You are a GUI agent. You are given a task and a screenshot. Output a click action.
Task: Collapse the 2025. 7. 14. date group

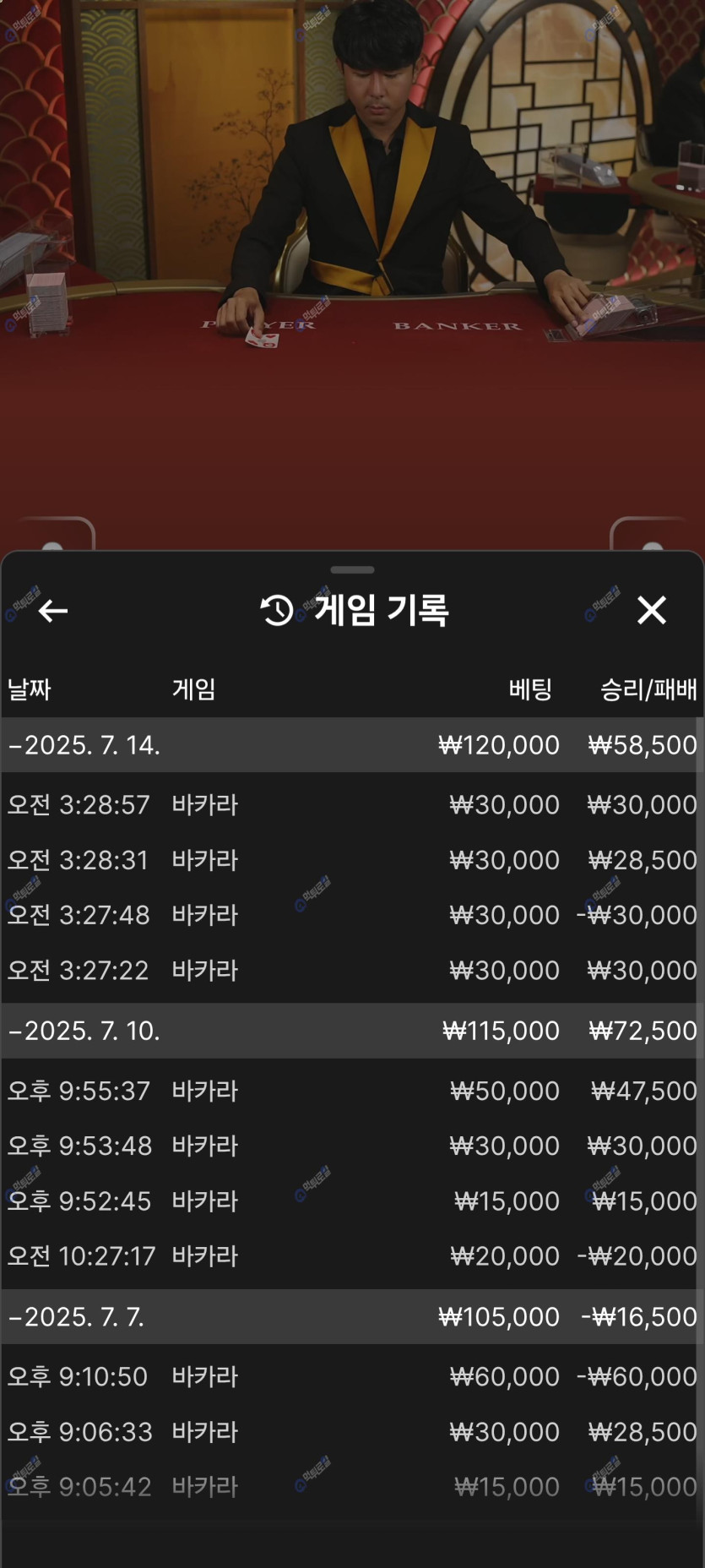(x=352, y=745)
